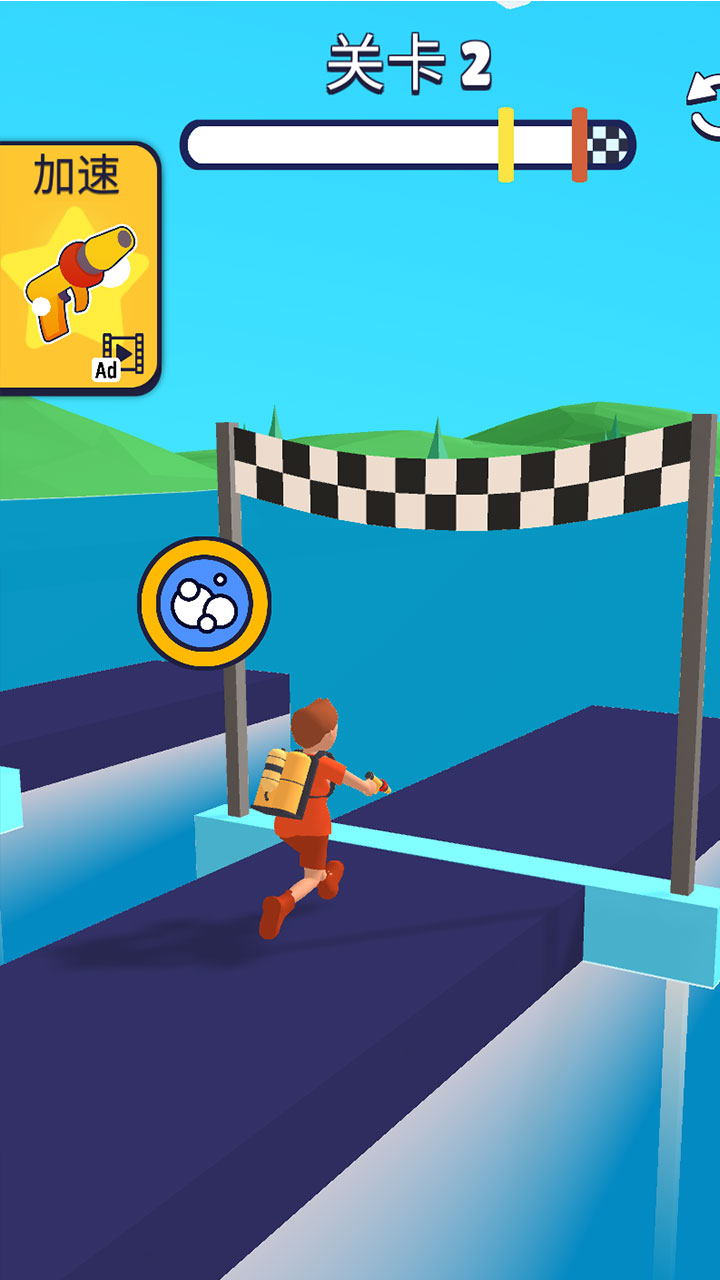Tap the restart level arrow icon
Image resolution: width=720 pixels, height=1280 pixels.
[705, 105]
